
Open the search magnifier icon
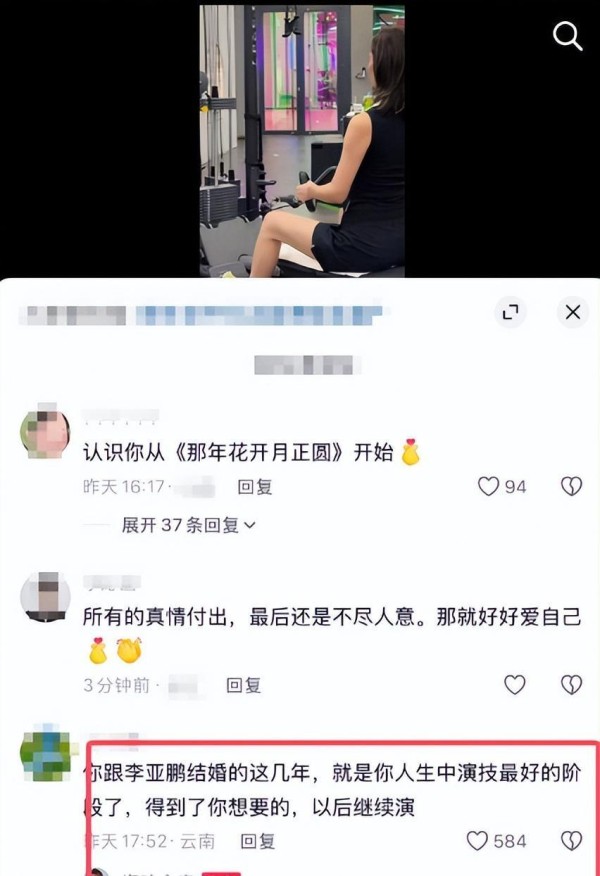pyautogui.click(x=567, y=37)
